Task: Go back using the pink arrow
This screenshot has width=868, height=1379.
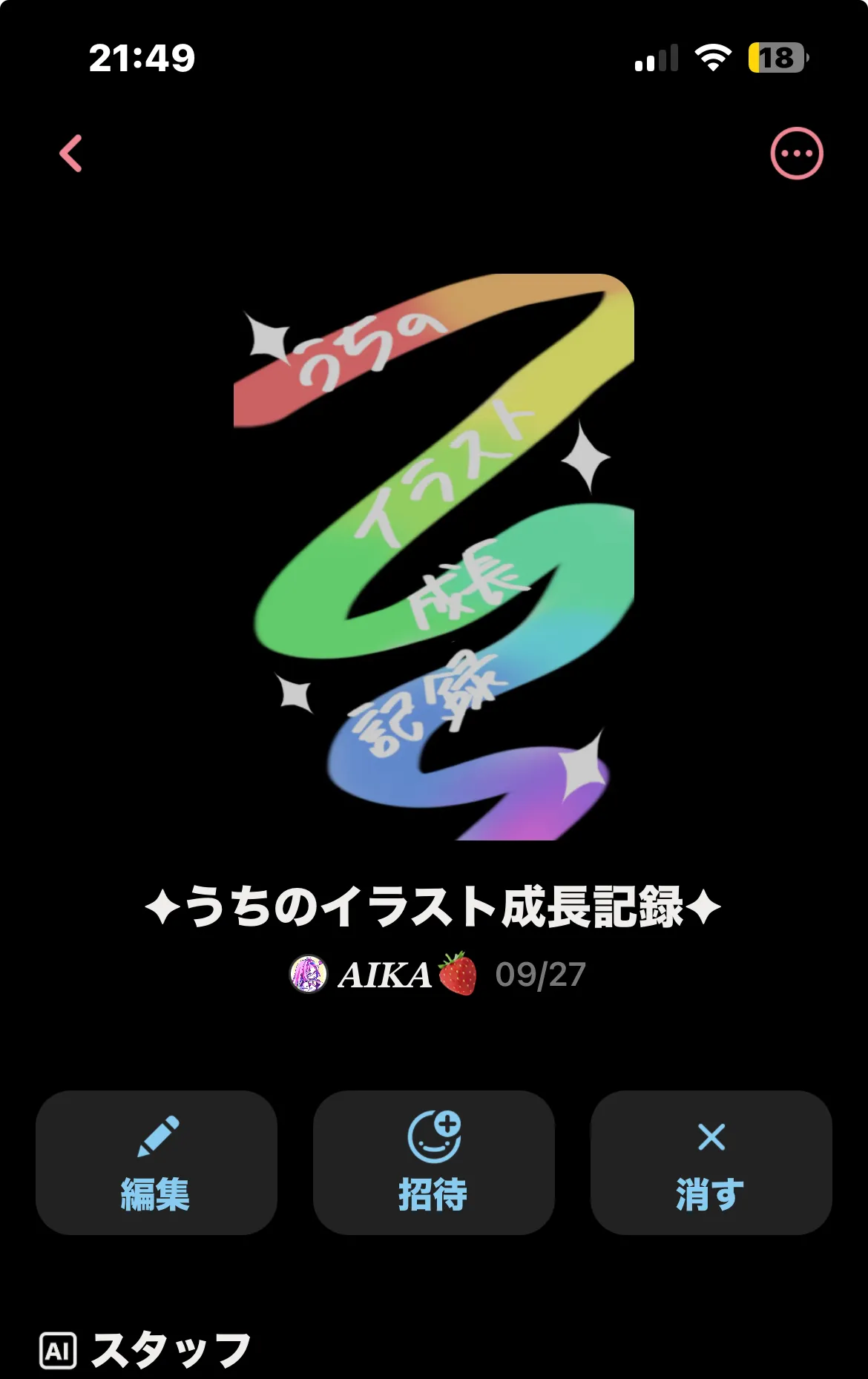Action: click(x=71, y=154)
